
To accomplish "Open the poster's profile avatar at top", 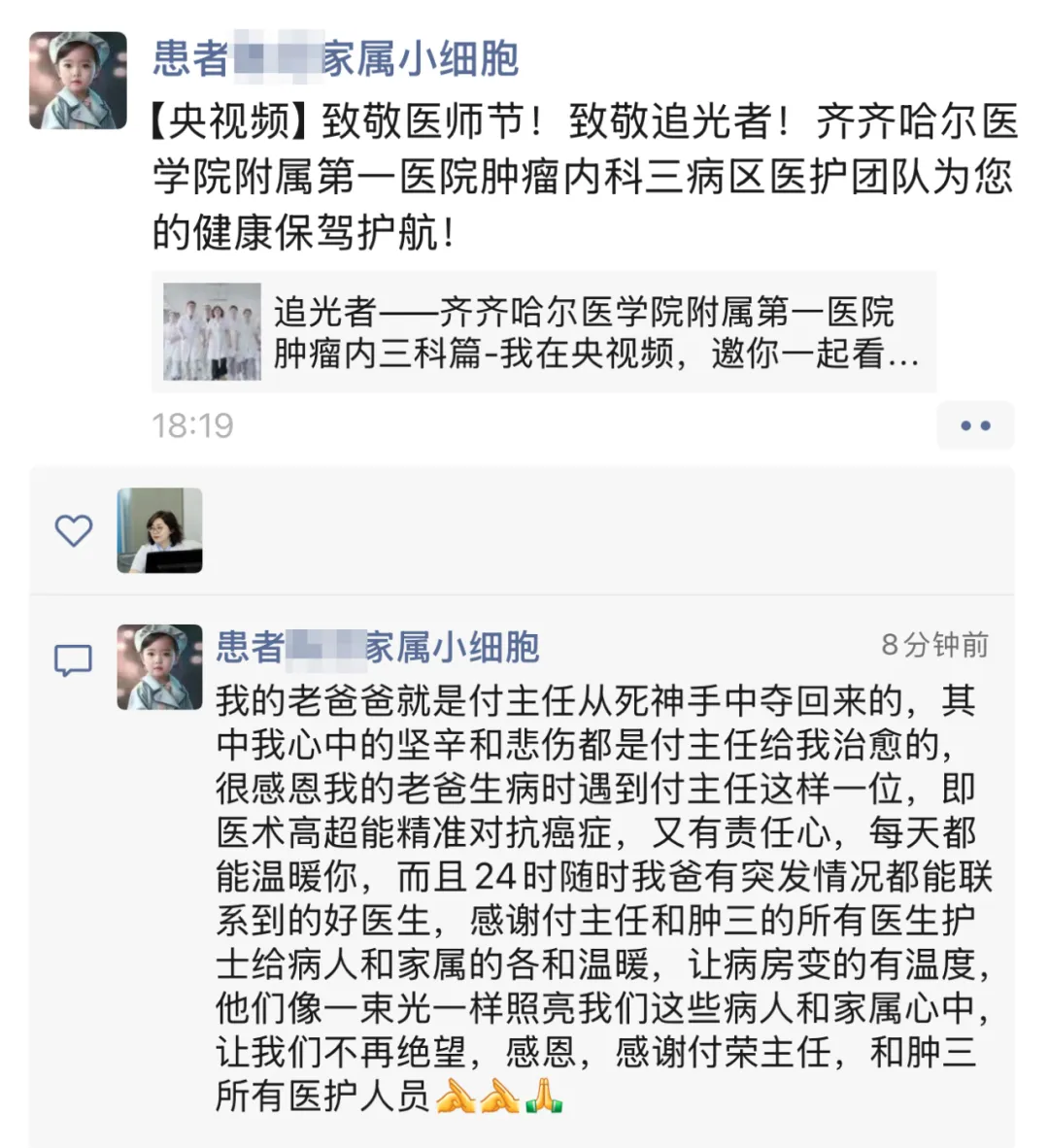I will pos(78,81).
